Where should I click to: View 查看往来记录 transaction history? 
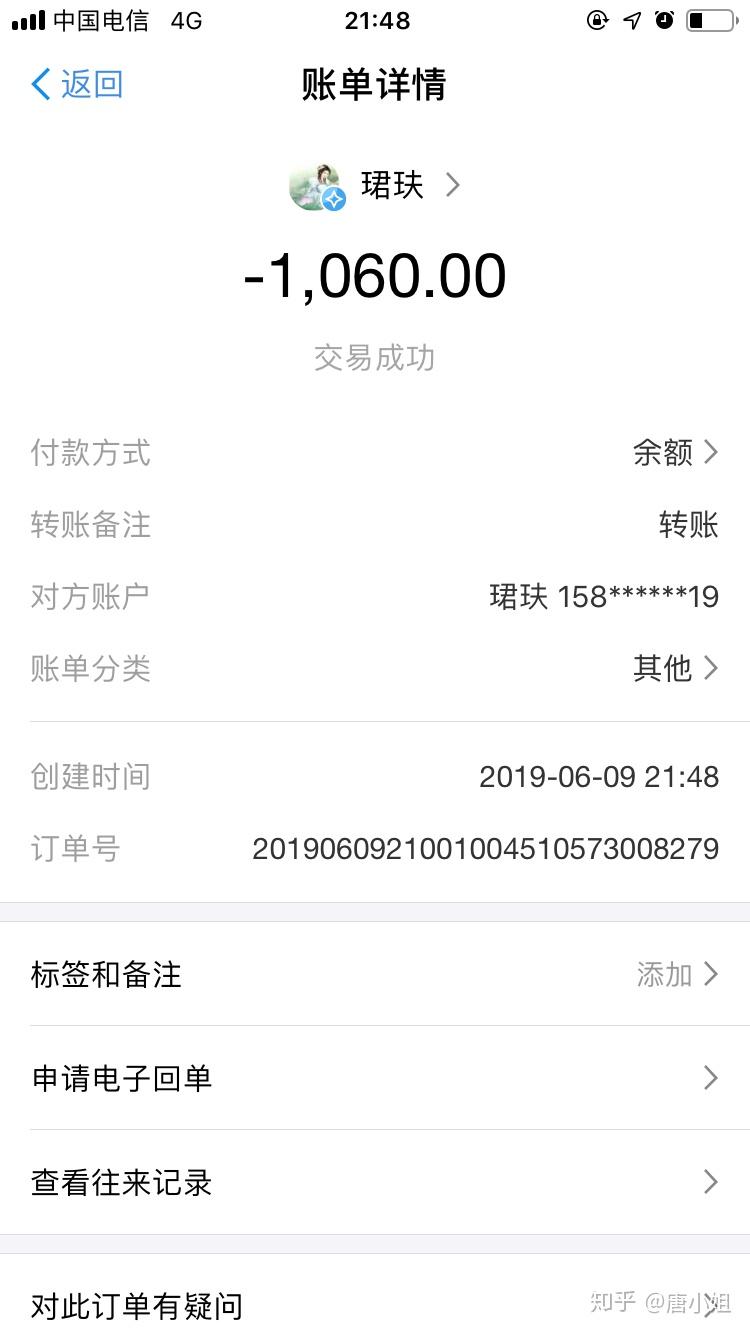[375, 1182]
